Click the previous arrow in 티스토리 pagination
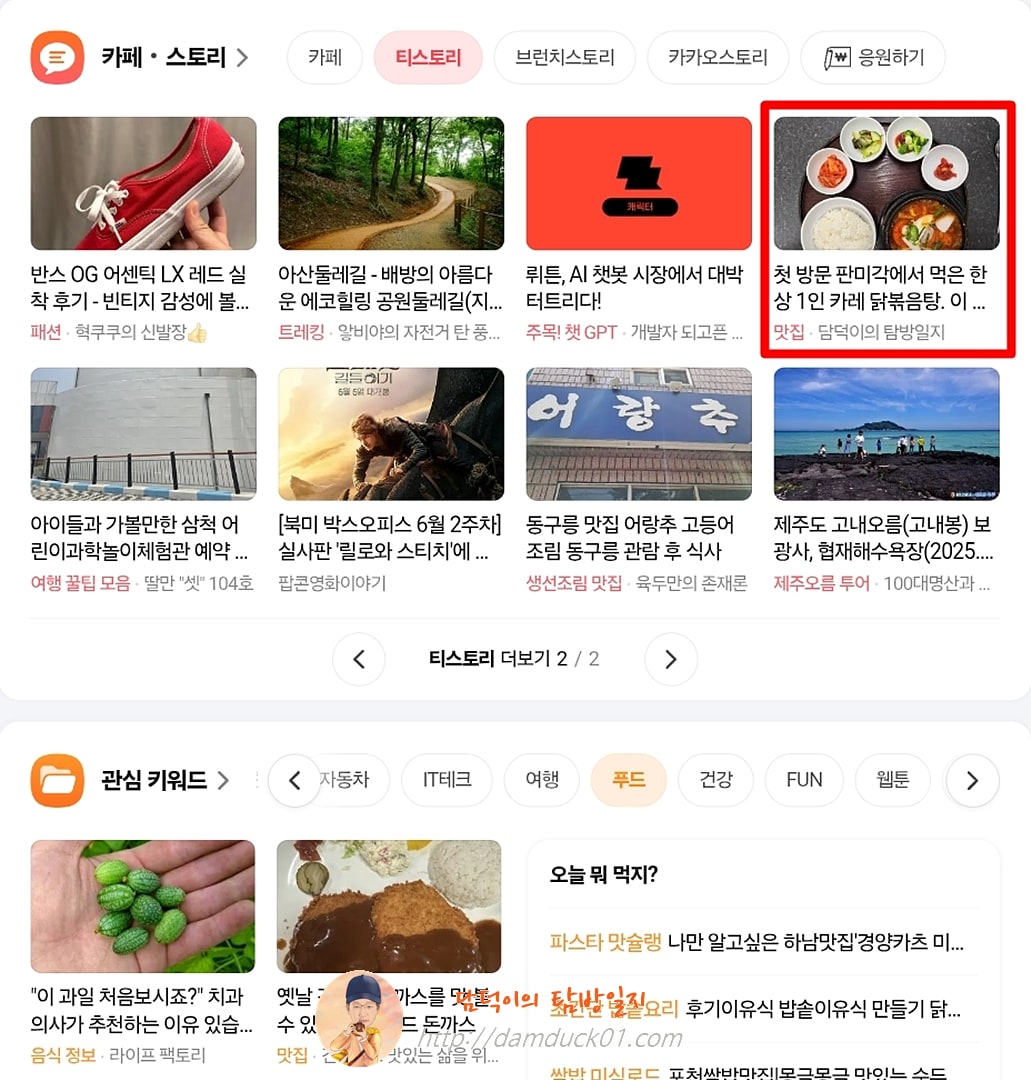The width and height of the screenshot is (1031, 1080). pos(359,659)
